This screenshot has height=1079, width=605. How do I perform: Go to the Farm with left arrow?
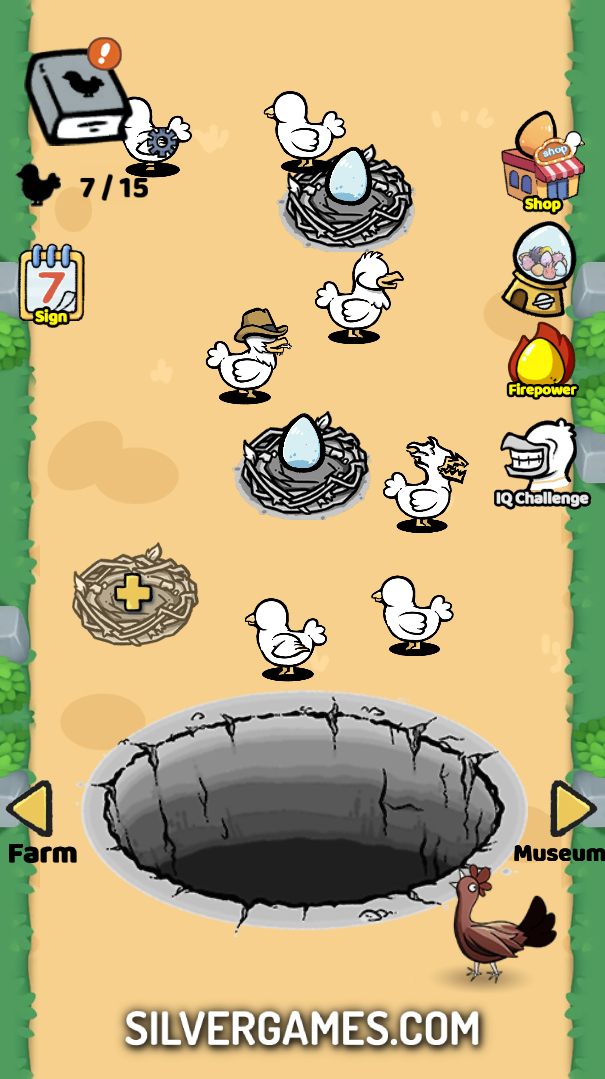pyautogui.click(x=28, y=810)
